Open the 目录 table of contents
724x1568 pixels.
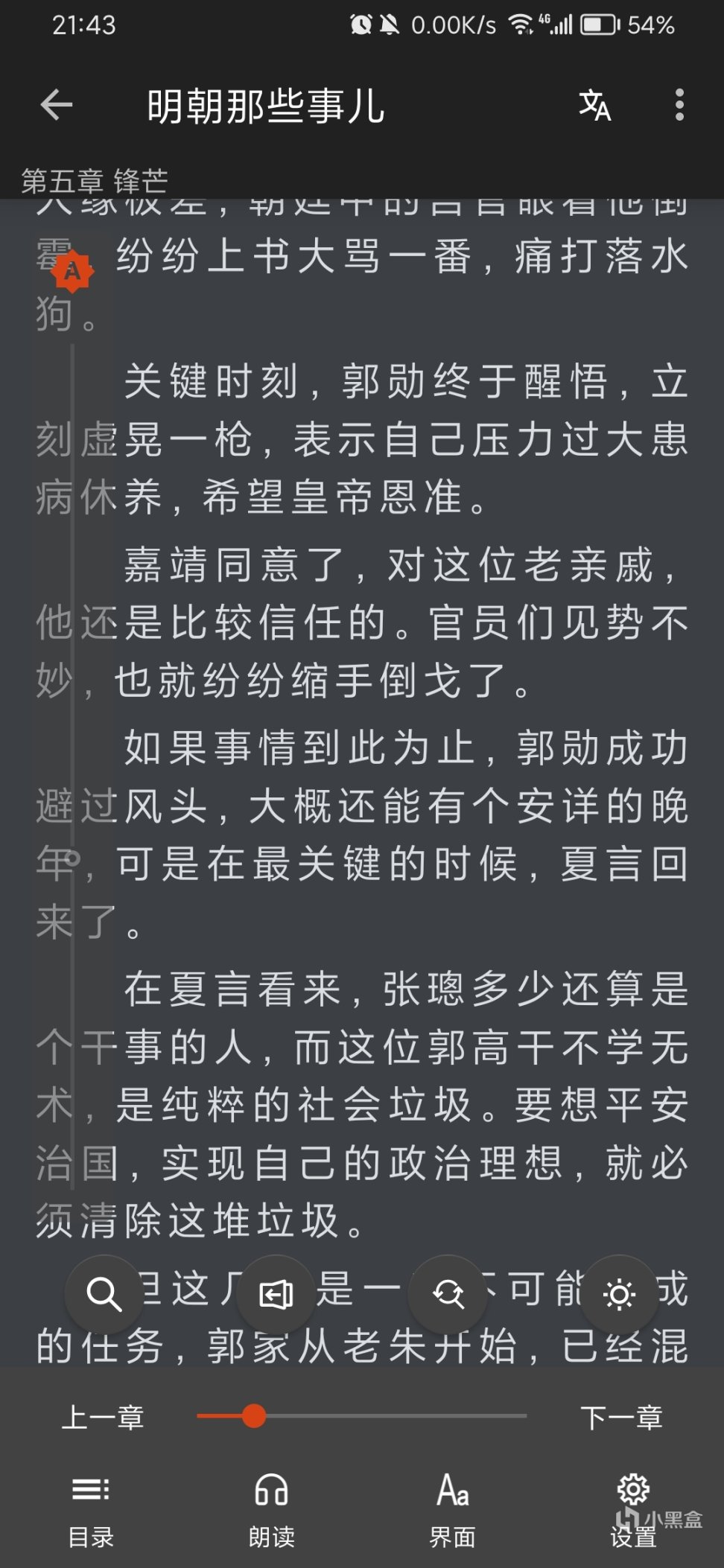pos(91,1505)
